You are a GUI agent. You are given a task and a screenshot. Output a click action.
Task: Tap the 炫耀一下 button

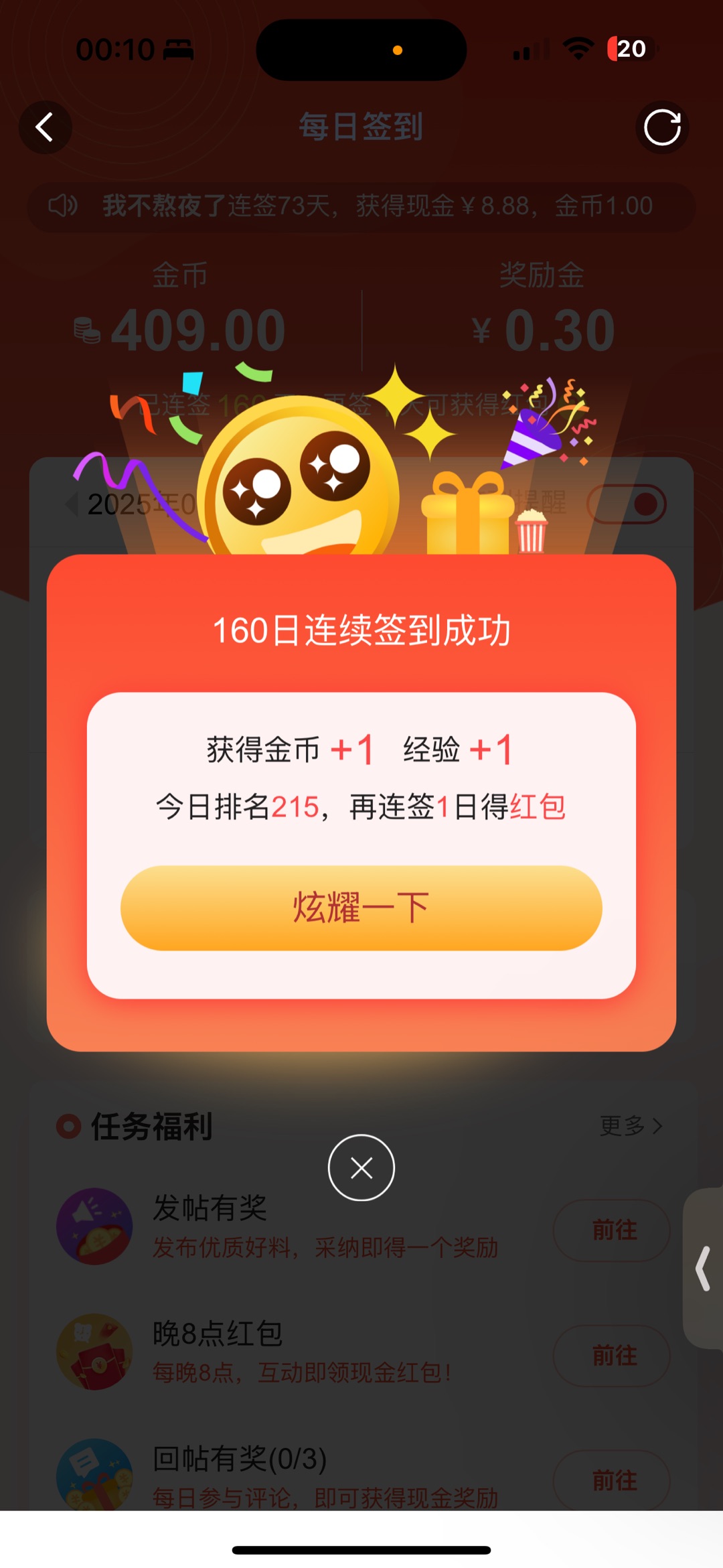(361, 908)
